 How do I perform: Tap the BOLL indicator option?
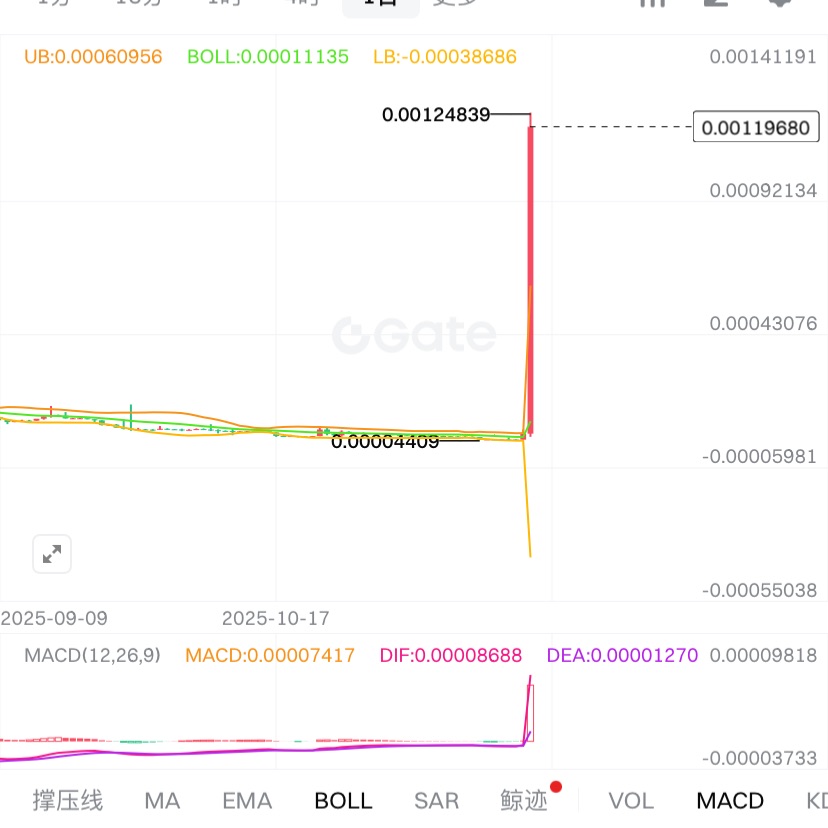[343, 800]
